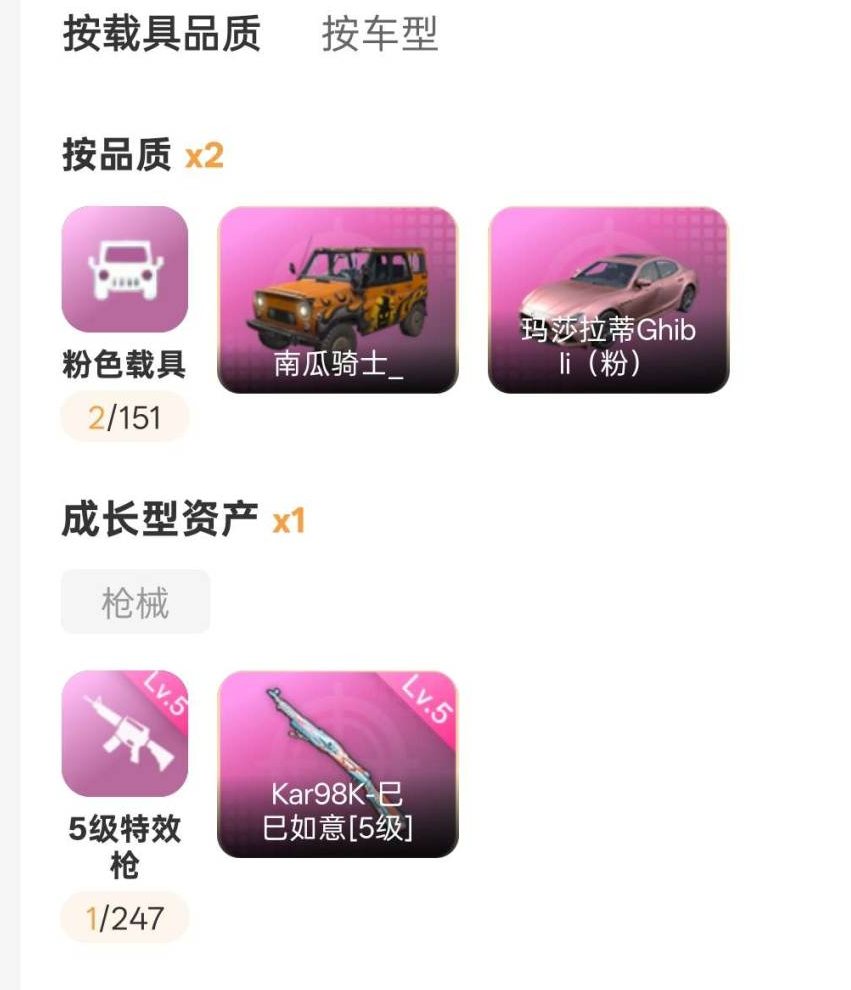Click the rifle icon for 5级特效枪
This screenshot has width=851, height=990.
pyautogui.click(x=124, y=736)
